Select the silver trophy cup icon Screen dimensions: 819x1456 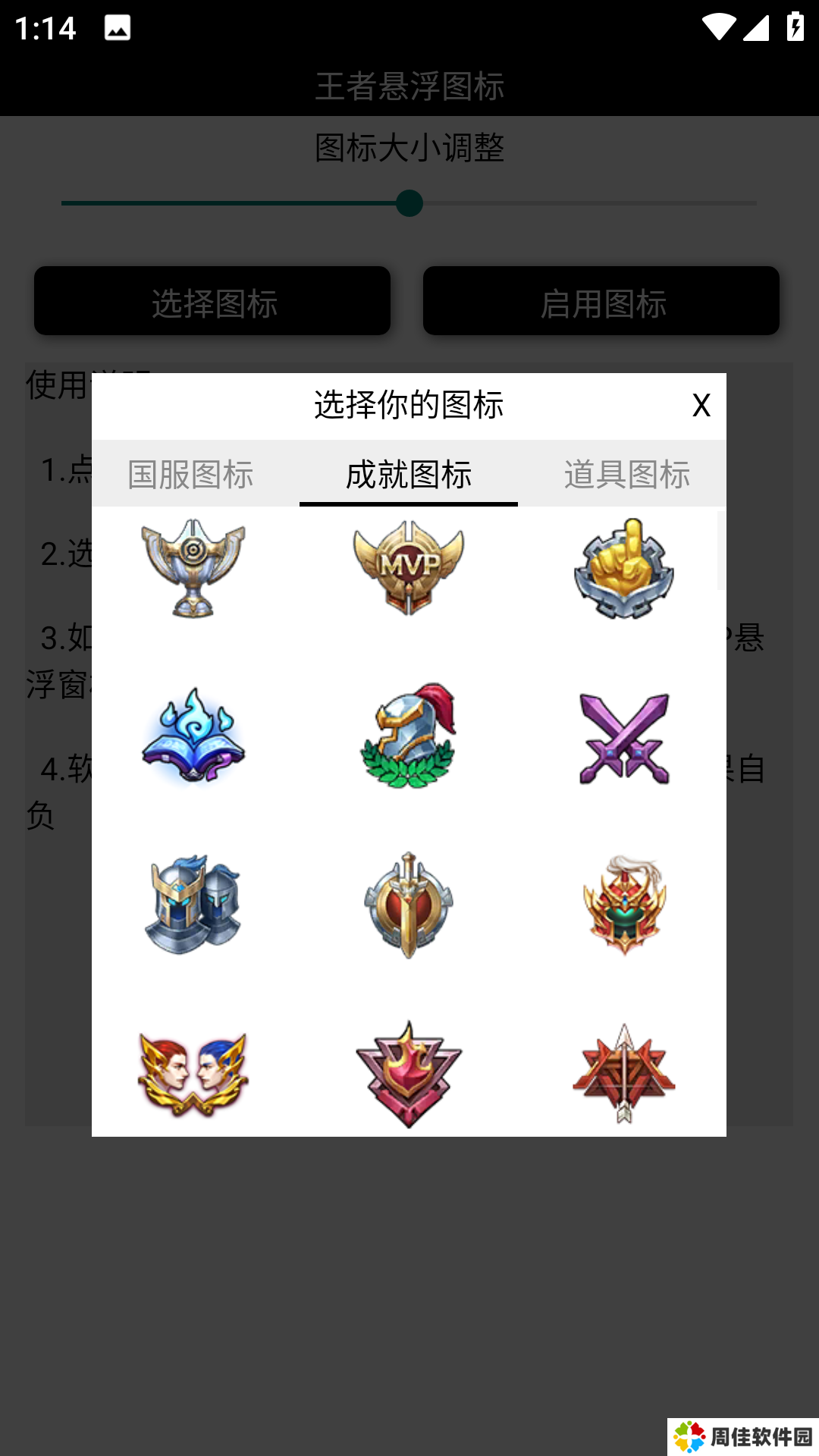click(193, 567)
